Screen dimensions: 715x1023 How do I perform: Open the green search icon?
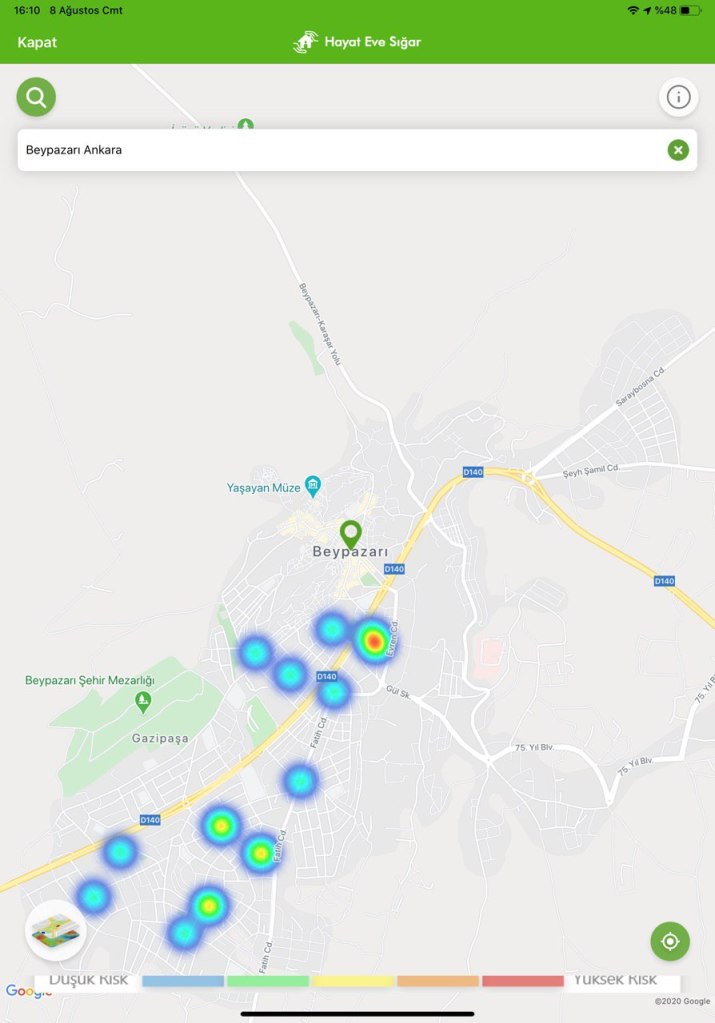pyautogui.click(x=36, y=97)
